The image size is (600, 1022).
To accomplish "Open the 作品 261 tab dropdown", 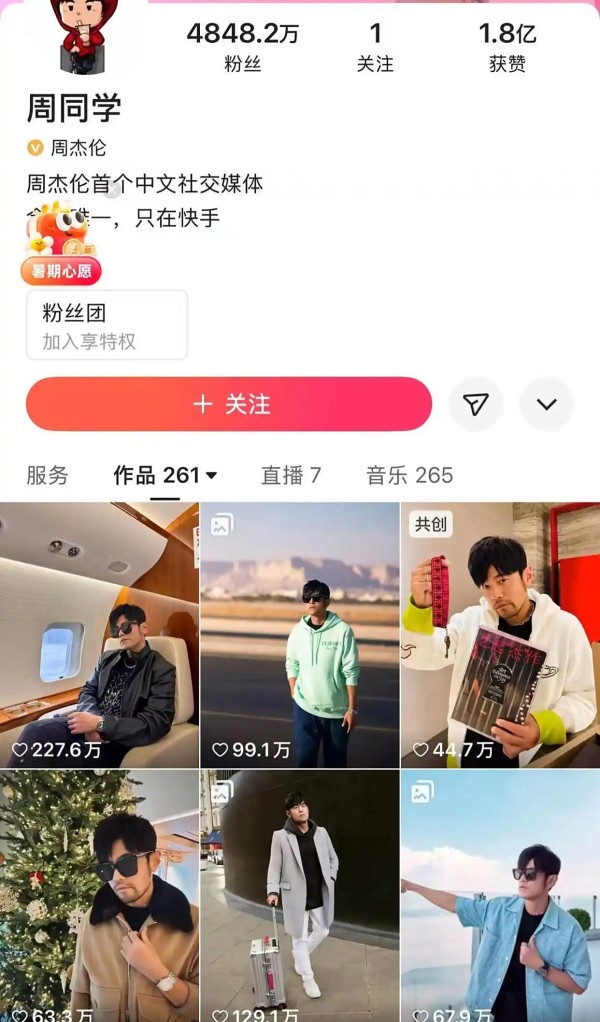I will [165, 475].
